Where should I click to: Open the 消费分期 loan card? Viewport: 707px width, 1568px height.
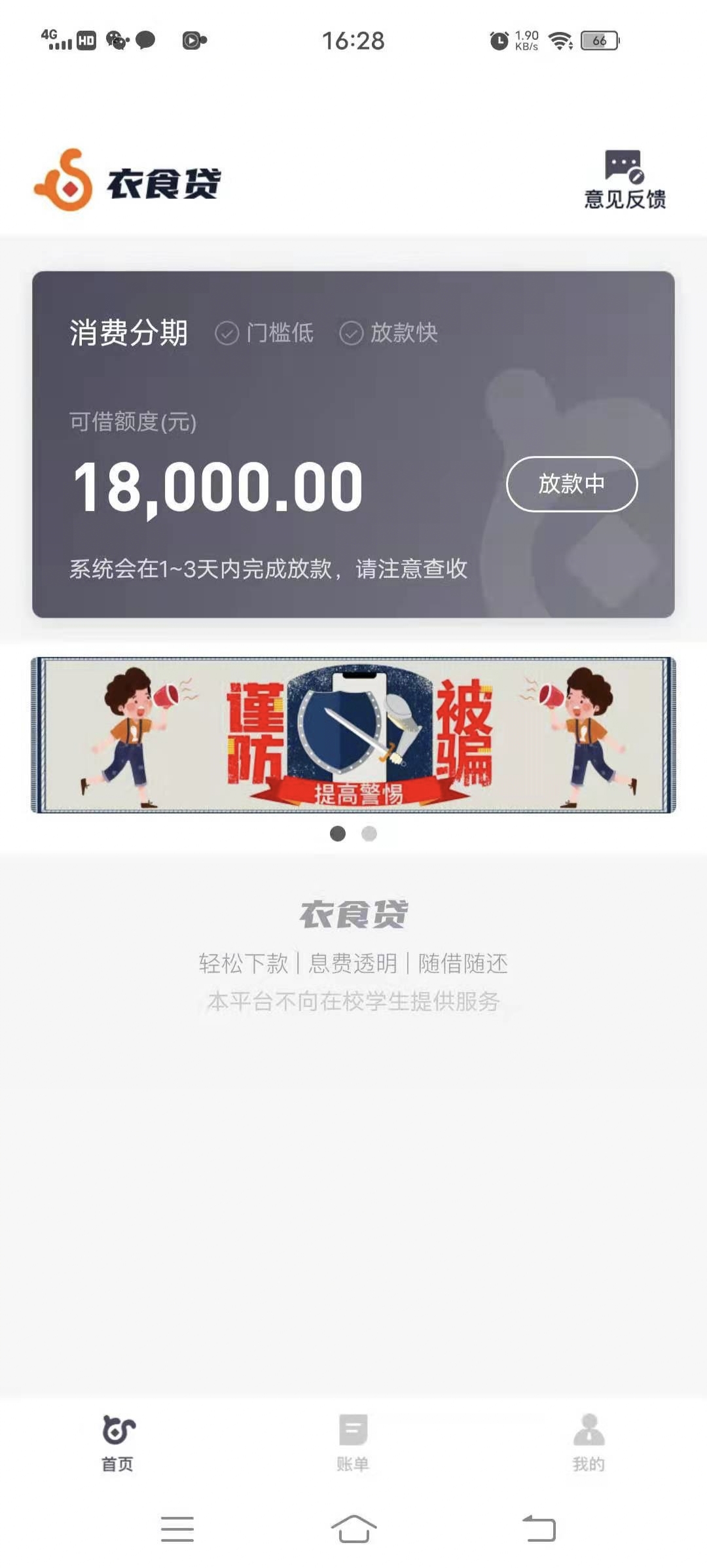(353, 444)
